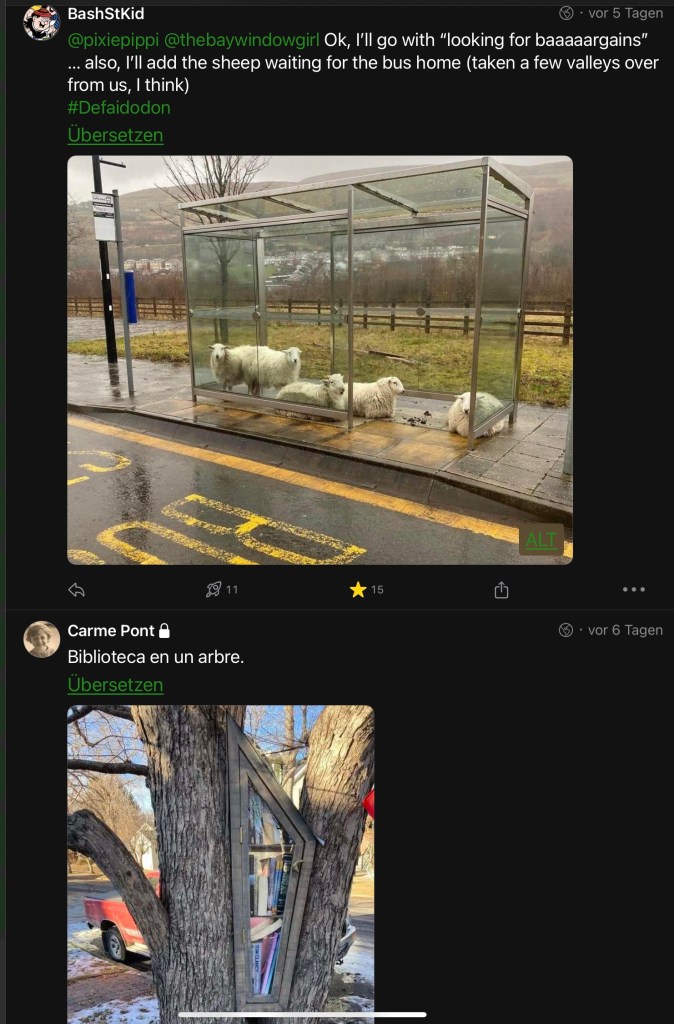The width and height of the screenshot is (674, 1024).
Task: Open more options for BashStKid's post
Action: coord(633,590)
